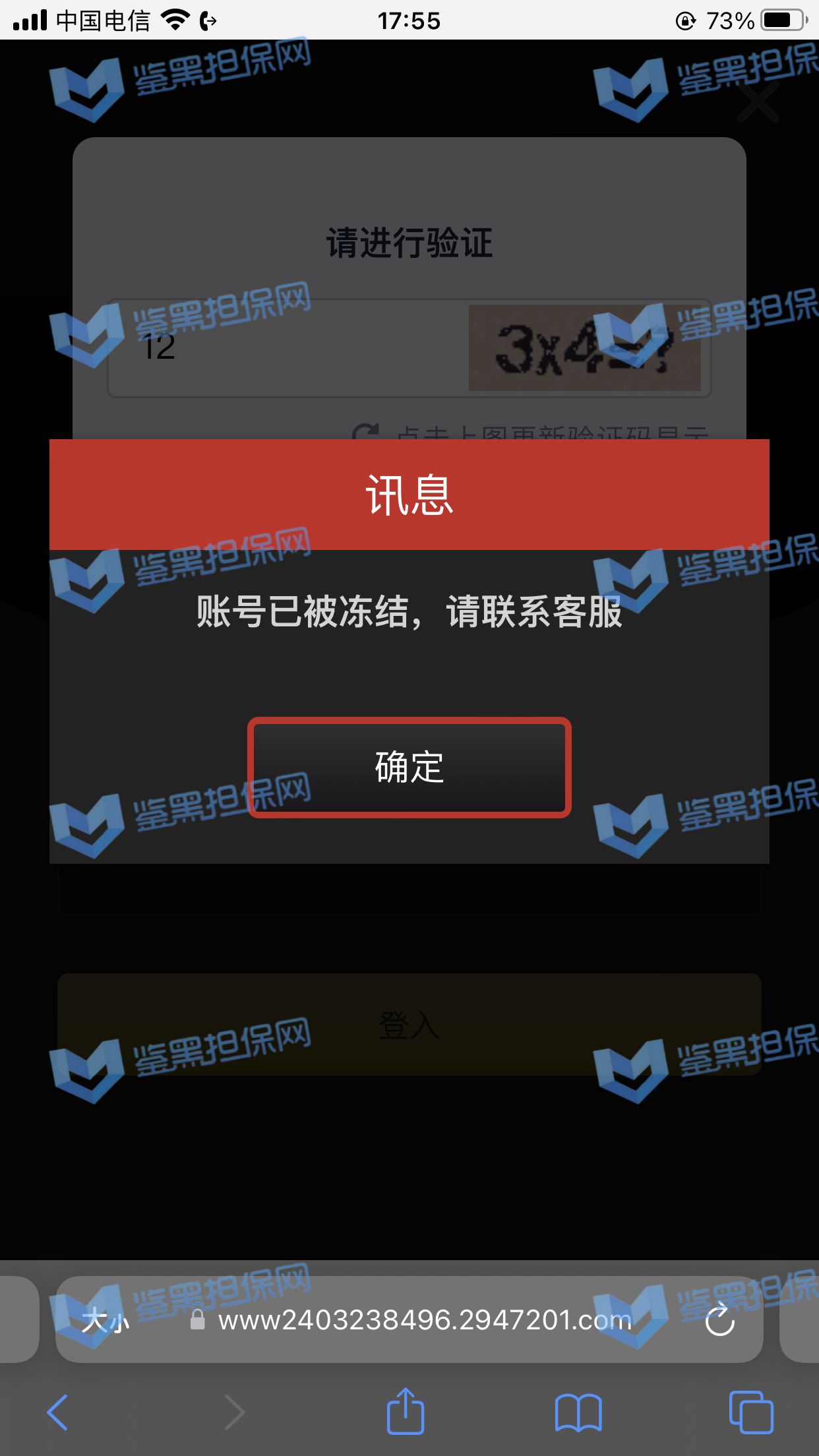
Task: Open the Safari share sheet
Action: [x=405, y=1412]
